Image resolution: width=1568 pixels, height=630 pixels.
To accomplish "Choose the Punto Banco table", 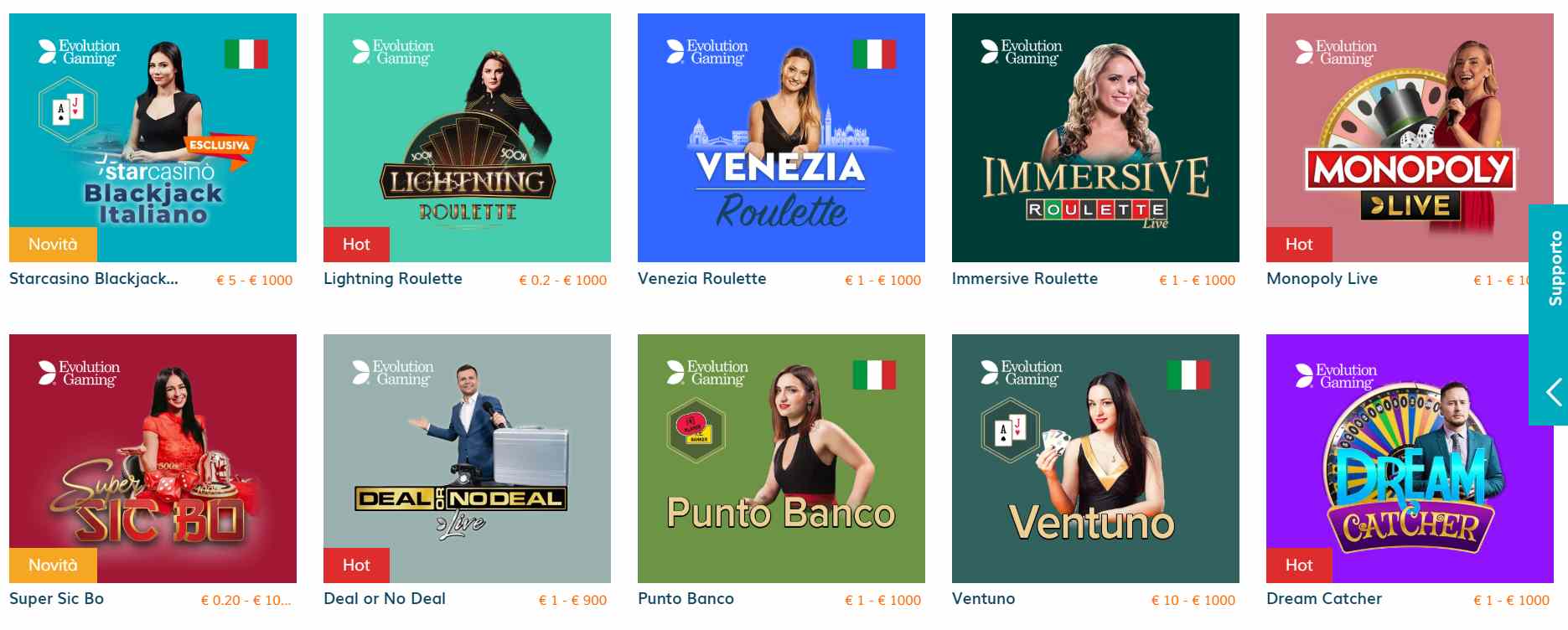I will pyautogui.click(x=781, y=458).
